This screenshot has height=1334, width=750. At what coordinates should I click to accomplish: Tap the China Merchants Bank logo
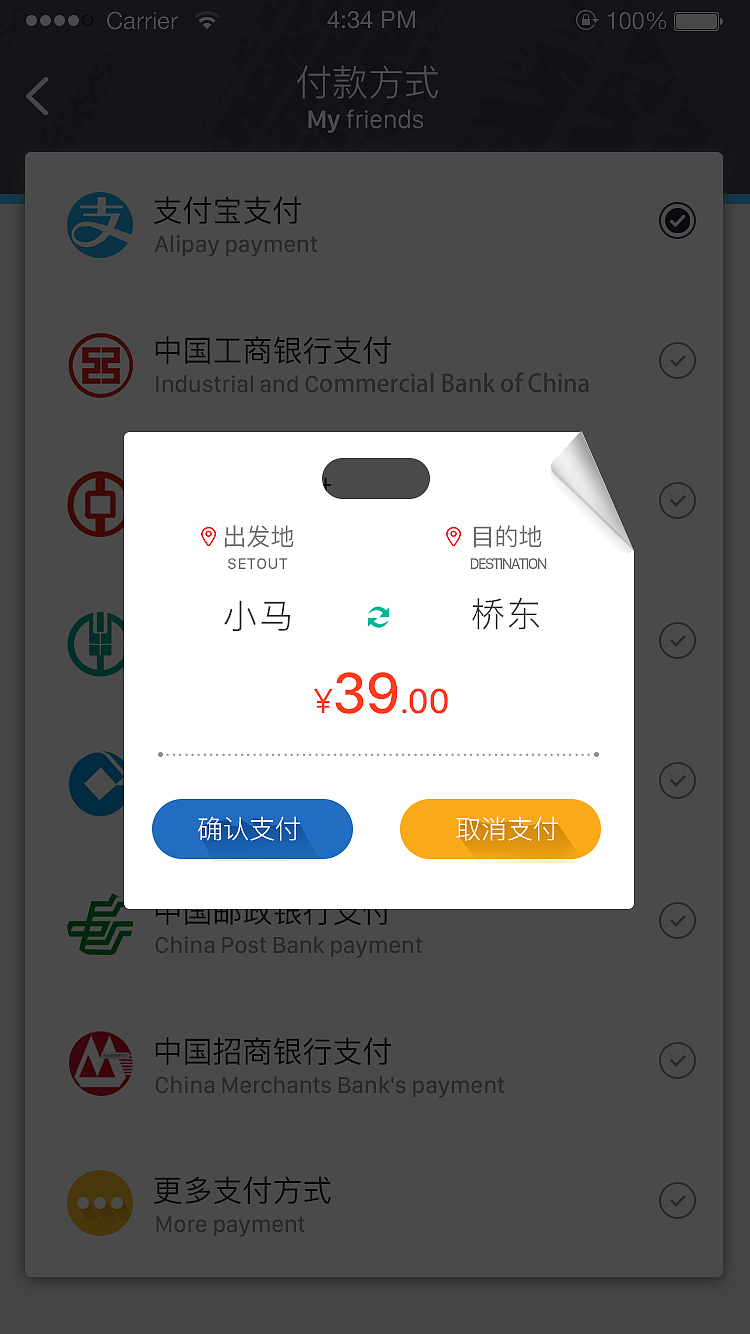point(100,1063)
